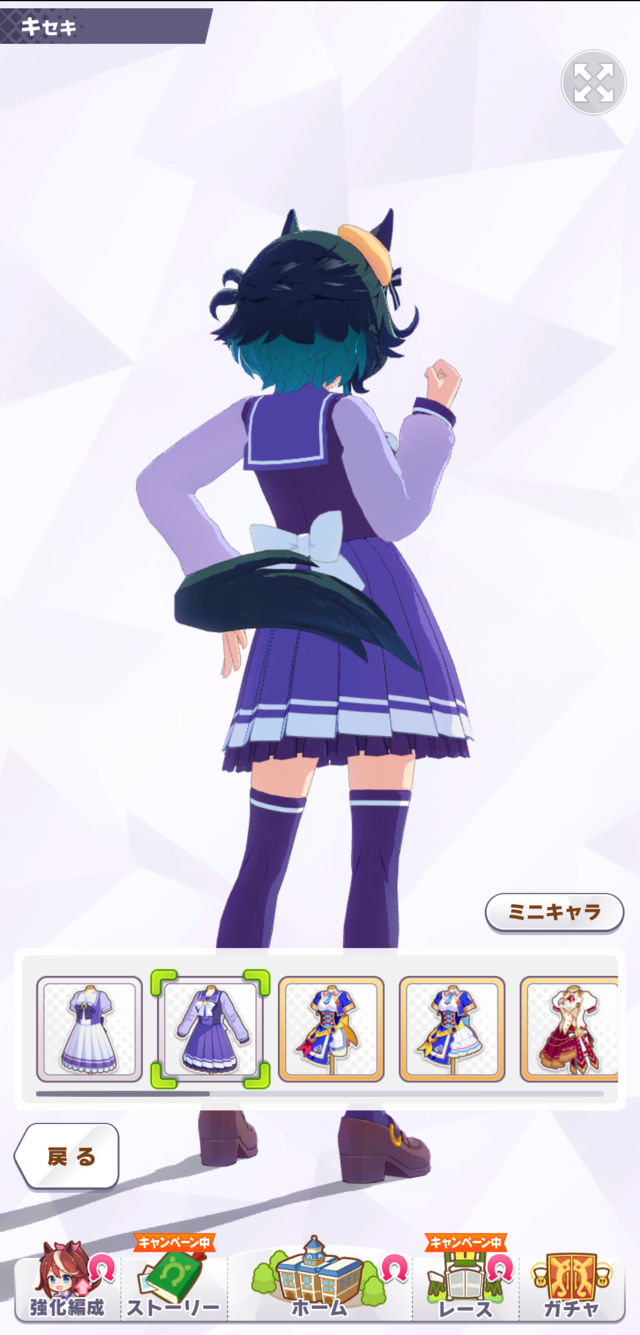Switch to the ストーリー tab

[173, 1285]
